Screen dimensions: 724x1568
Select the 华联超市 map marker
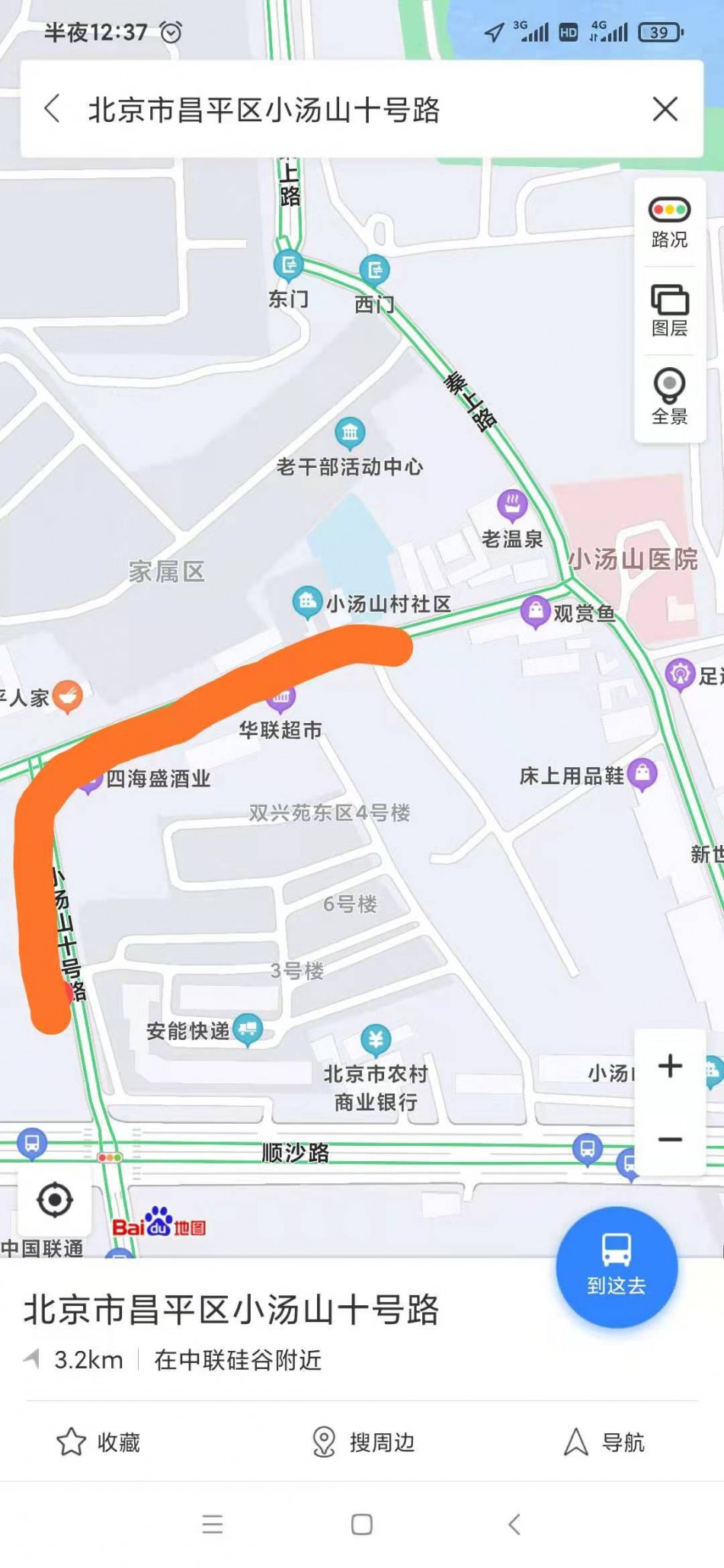280,695
